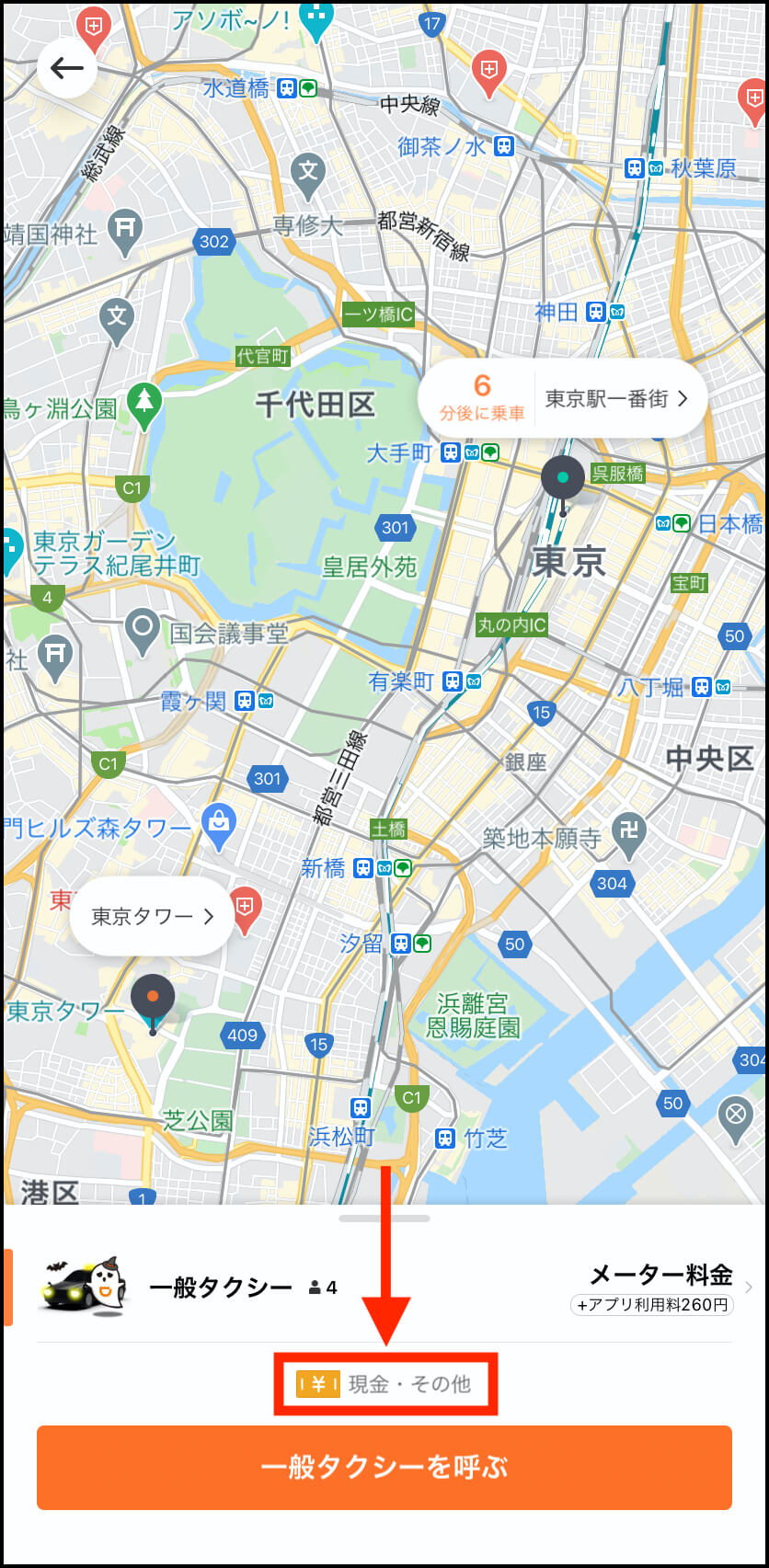The height and width of the screenshot is (1568, 769).
Task: Expand the bottom sheet handle
Action: click(x=384, y=1219)
